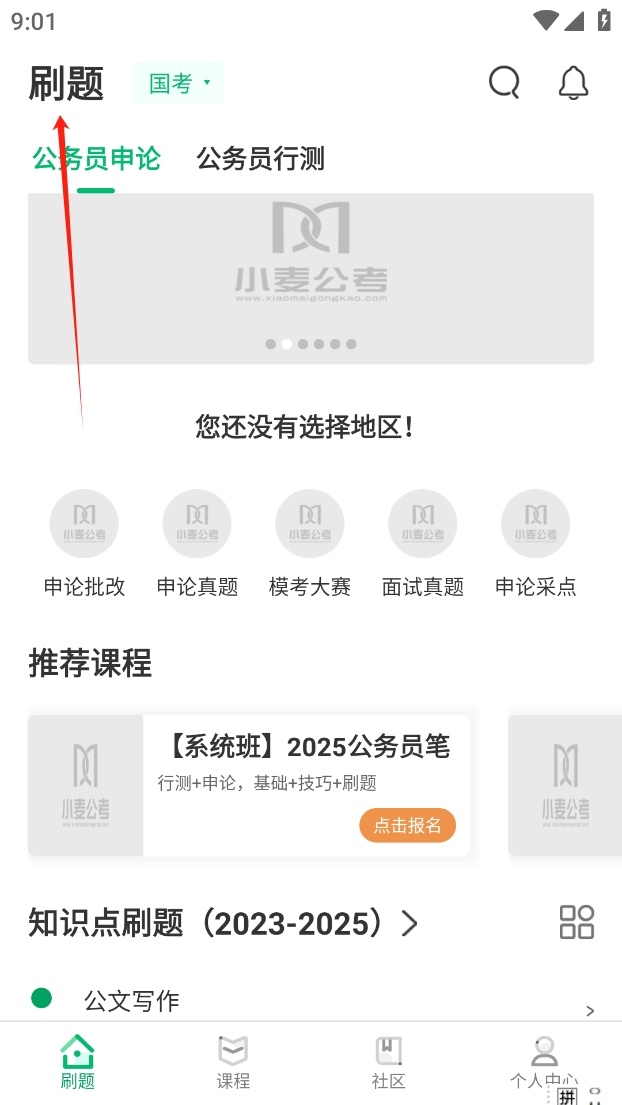Open the 个人中心 tab
This screenshot has width=622, height=1105.
[x=543, y=1062]
